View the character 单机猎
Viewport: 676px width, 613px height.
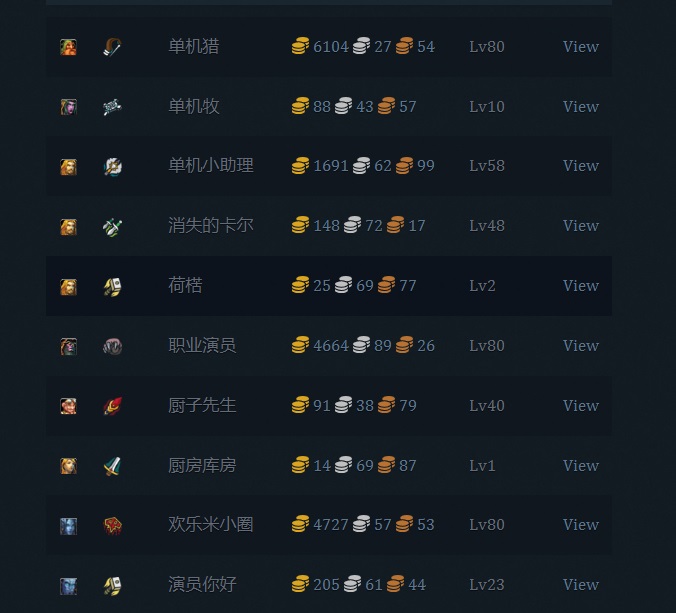[580, 47]
